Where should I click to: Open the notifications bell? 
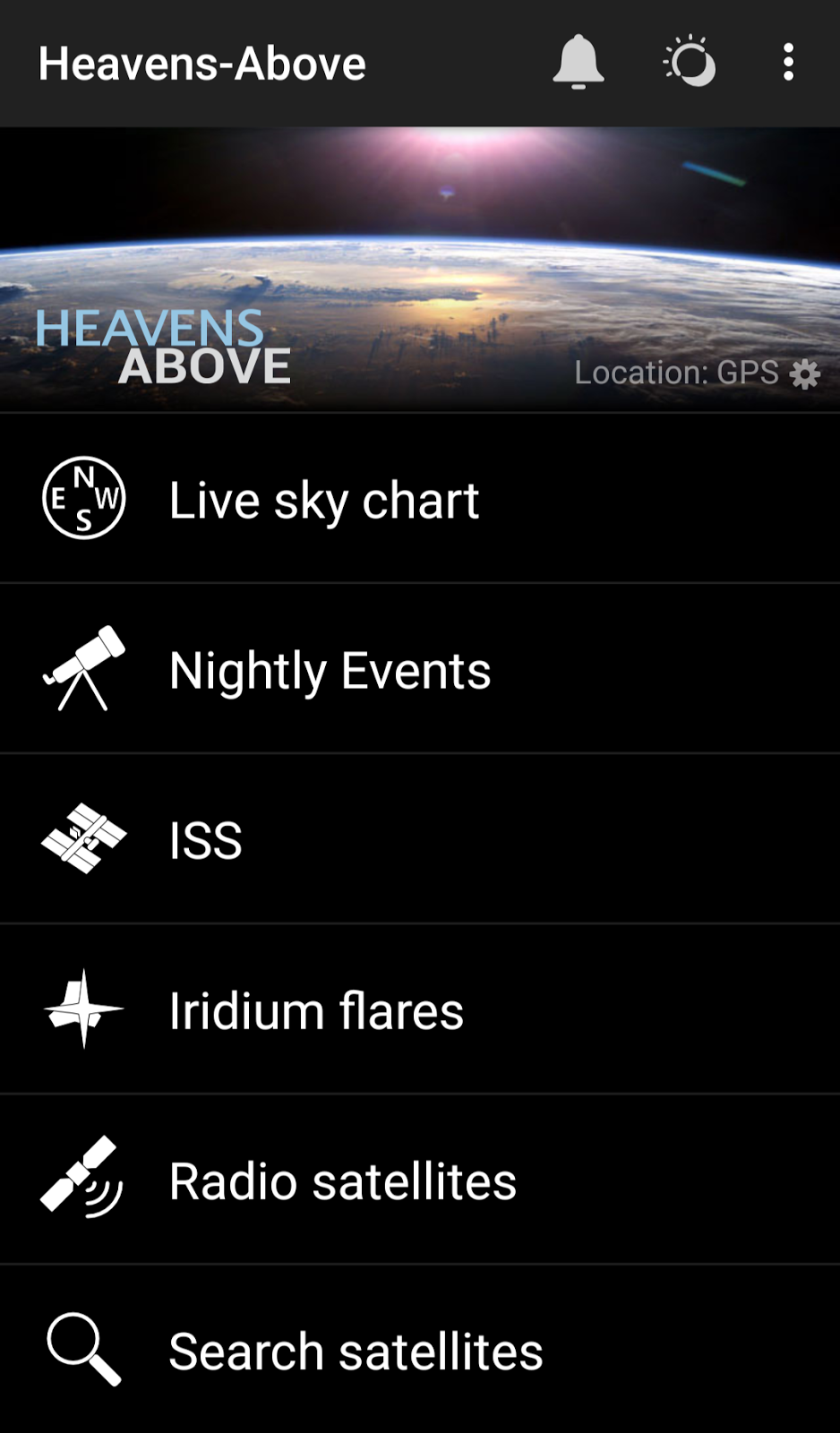[x=579, y=63]
